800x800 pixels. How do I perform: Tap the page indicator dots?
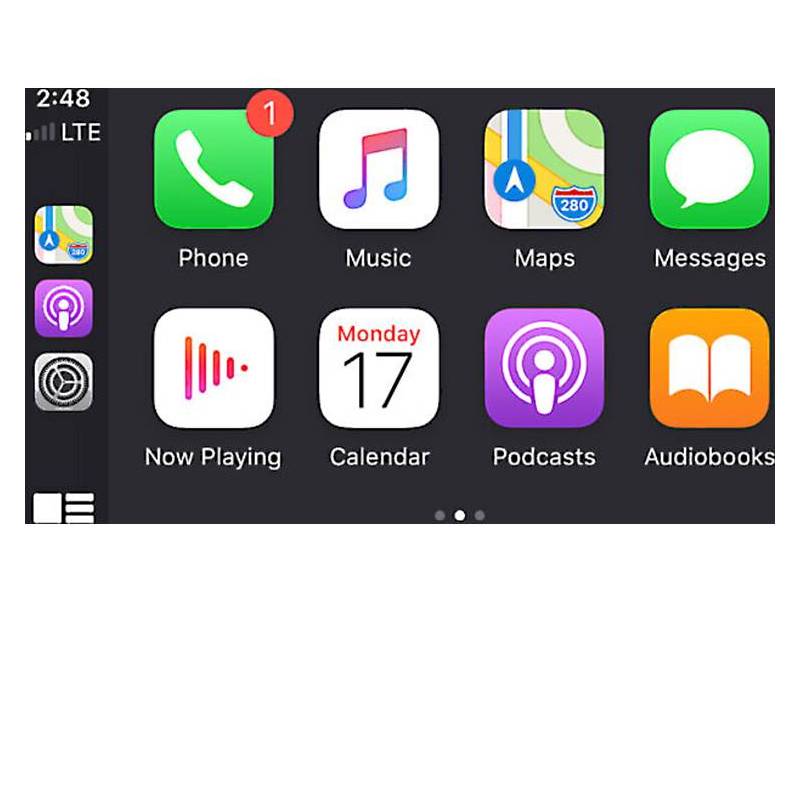coord(460,516)
